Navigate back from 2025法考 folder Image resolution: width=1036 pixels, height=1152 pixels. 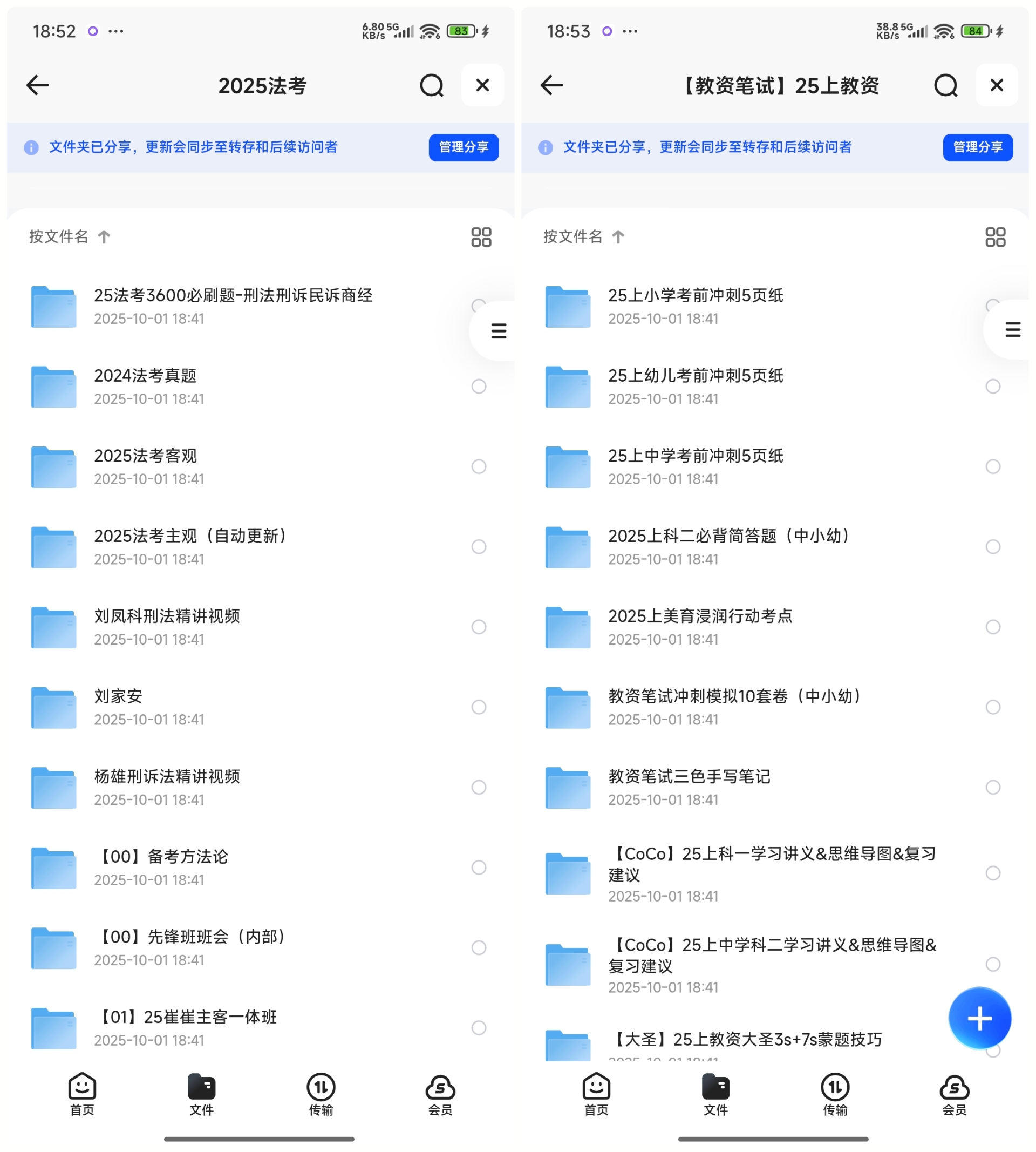point(38,85)
